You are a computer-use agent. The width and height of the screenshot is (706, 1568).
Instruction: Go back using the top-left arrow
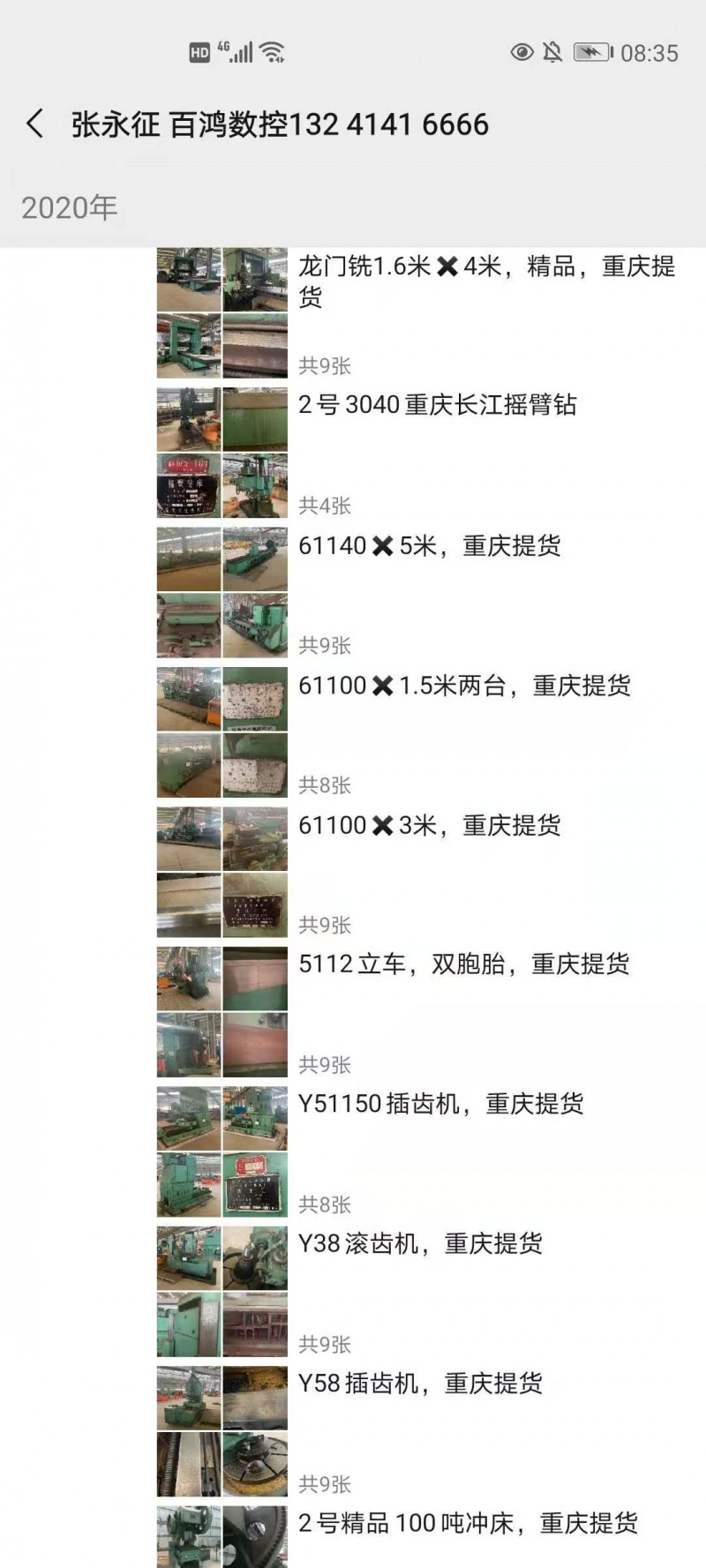(35, 124)
